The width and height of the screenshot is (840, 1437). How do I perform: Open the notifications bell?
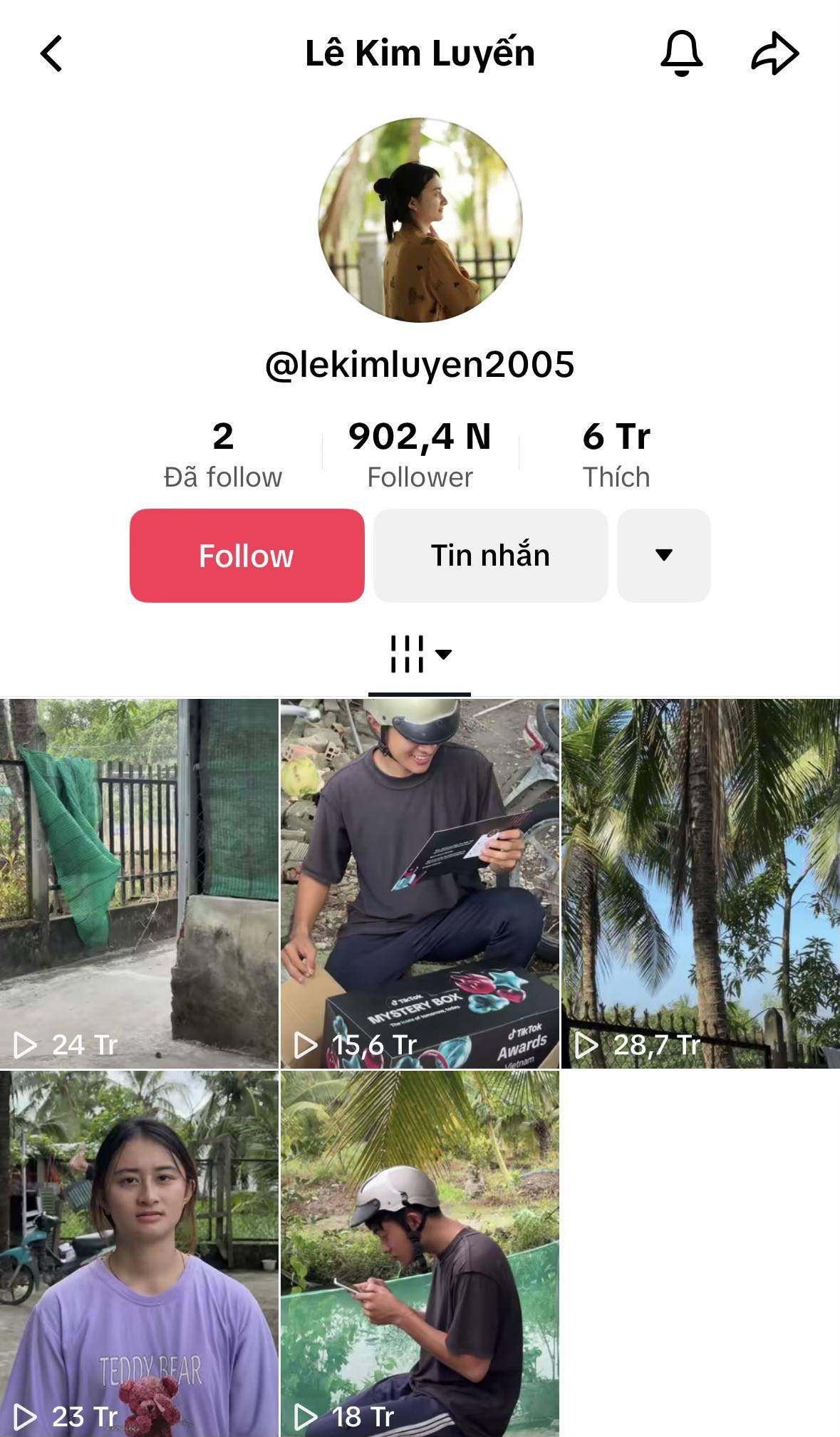682,53
